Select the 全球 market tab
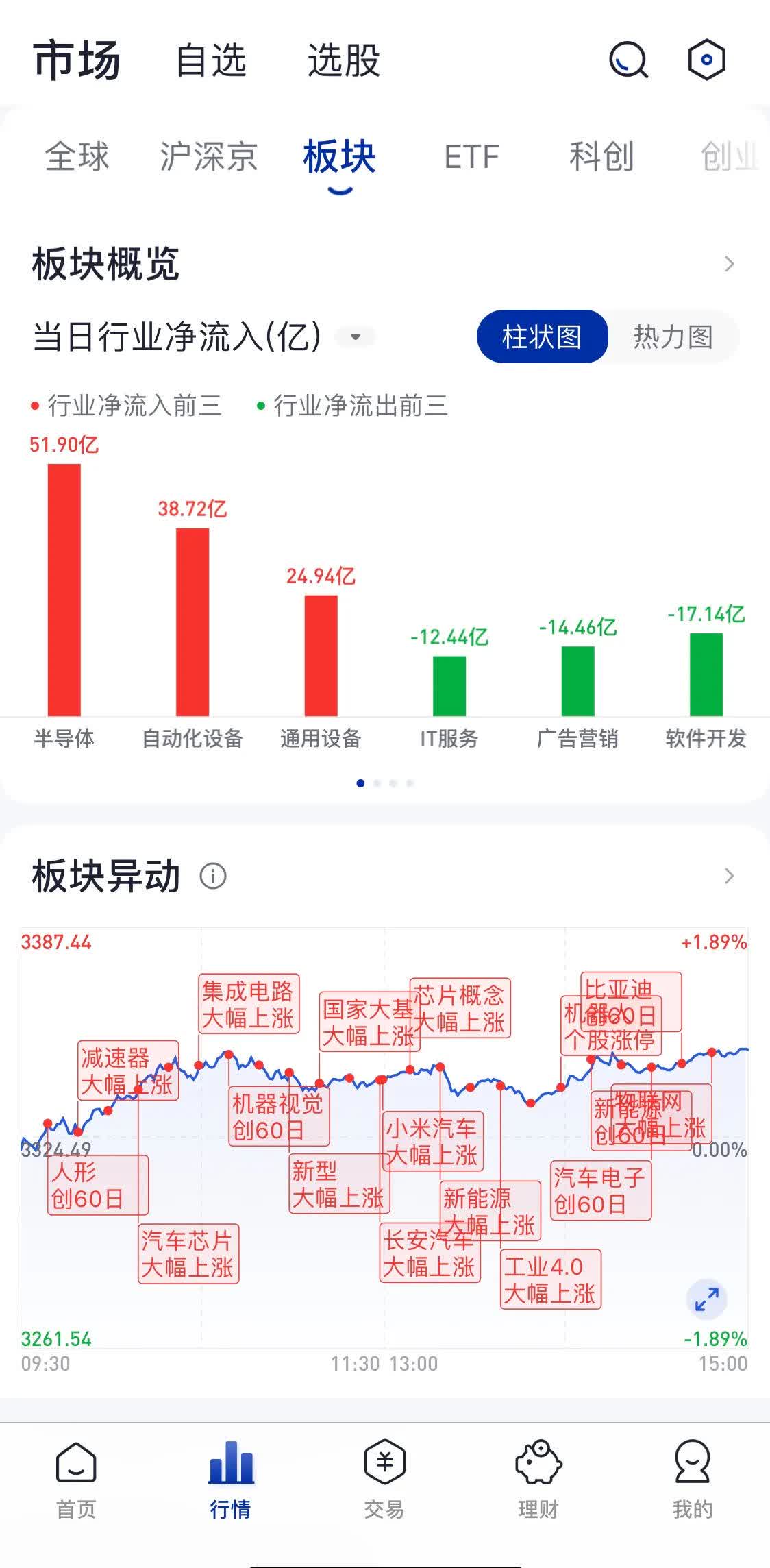 (77, 157)
